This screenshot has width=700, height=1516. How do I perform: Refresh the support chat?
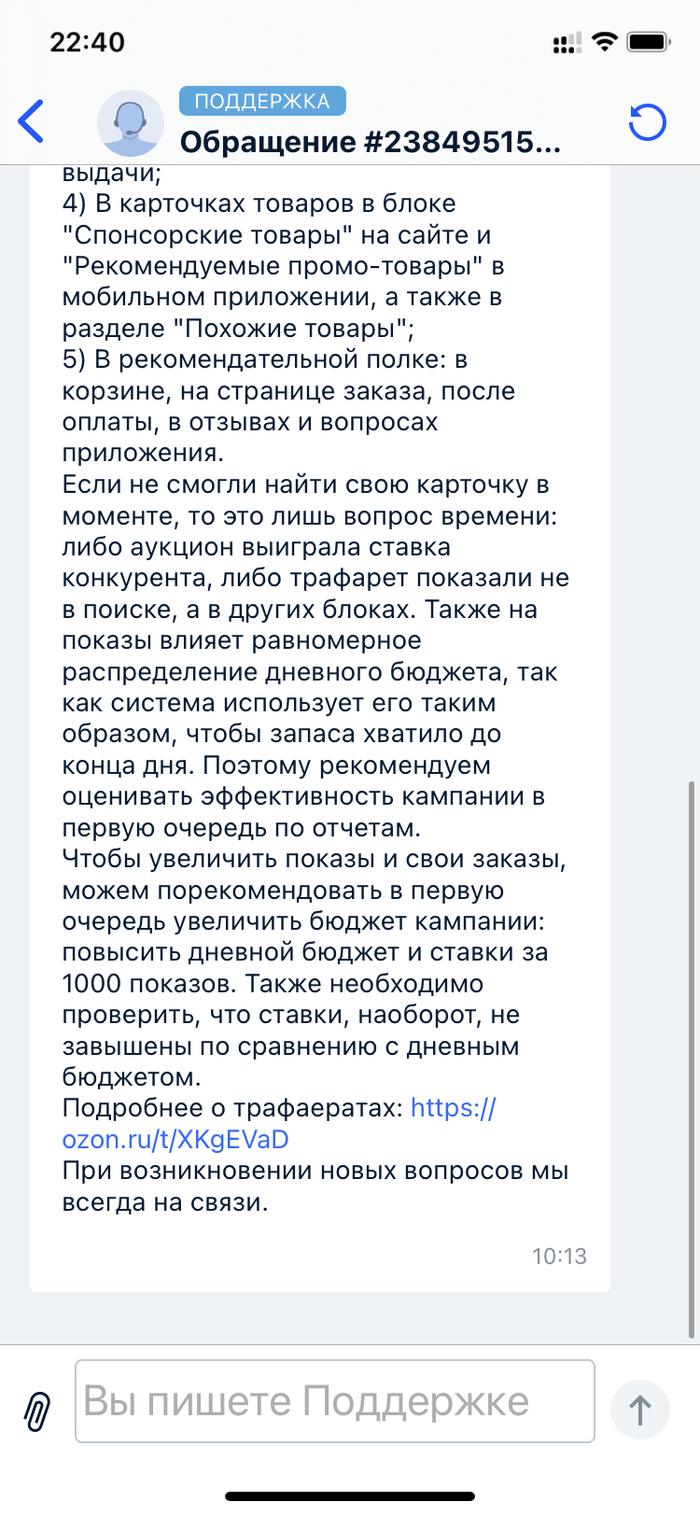click(647, 122)
